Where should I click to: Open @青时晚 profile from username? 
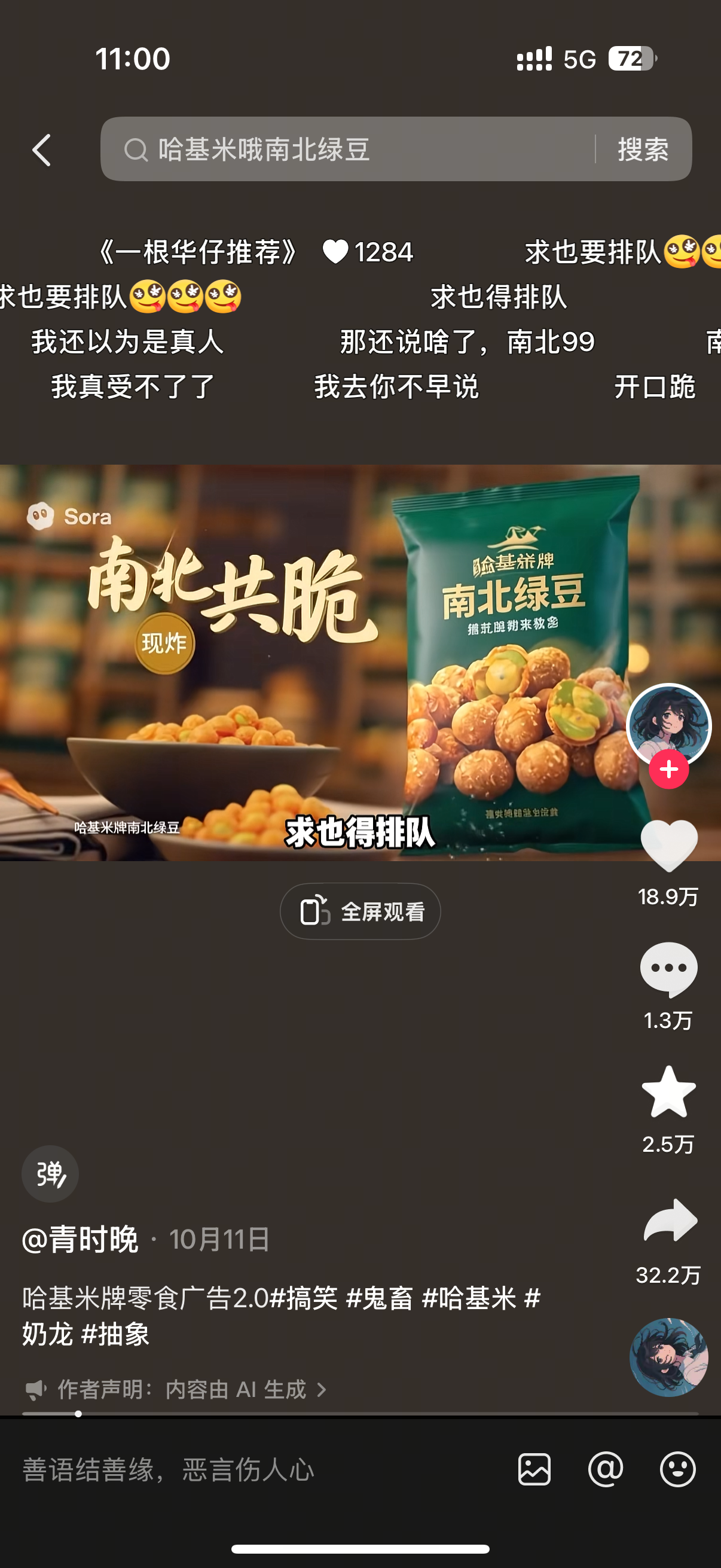(80, 1239)
